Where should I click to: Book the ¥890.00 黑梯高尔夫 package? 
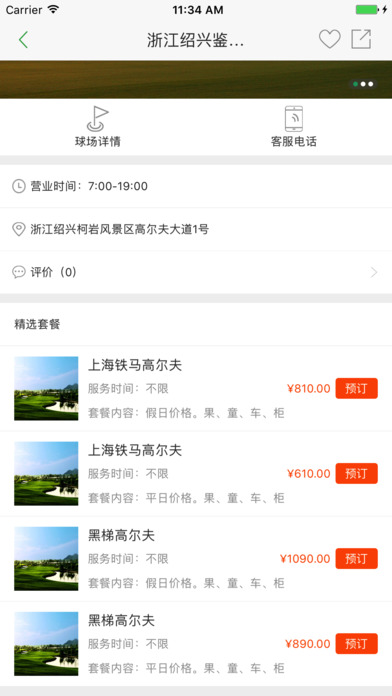coord(356,644)
